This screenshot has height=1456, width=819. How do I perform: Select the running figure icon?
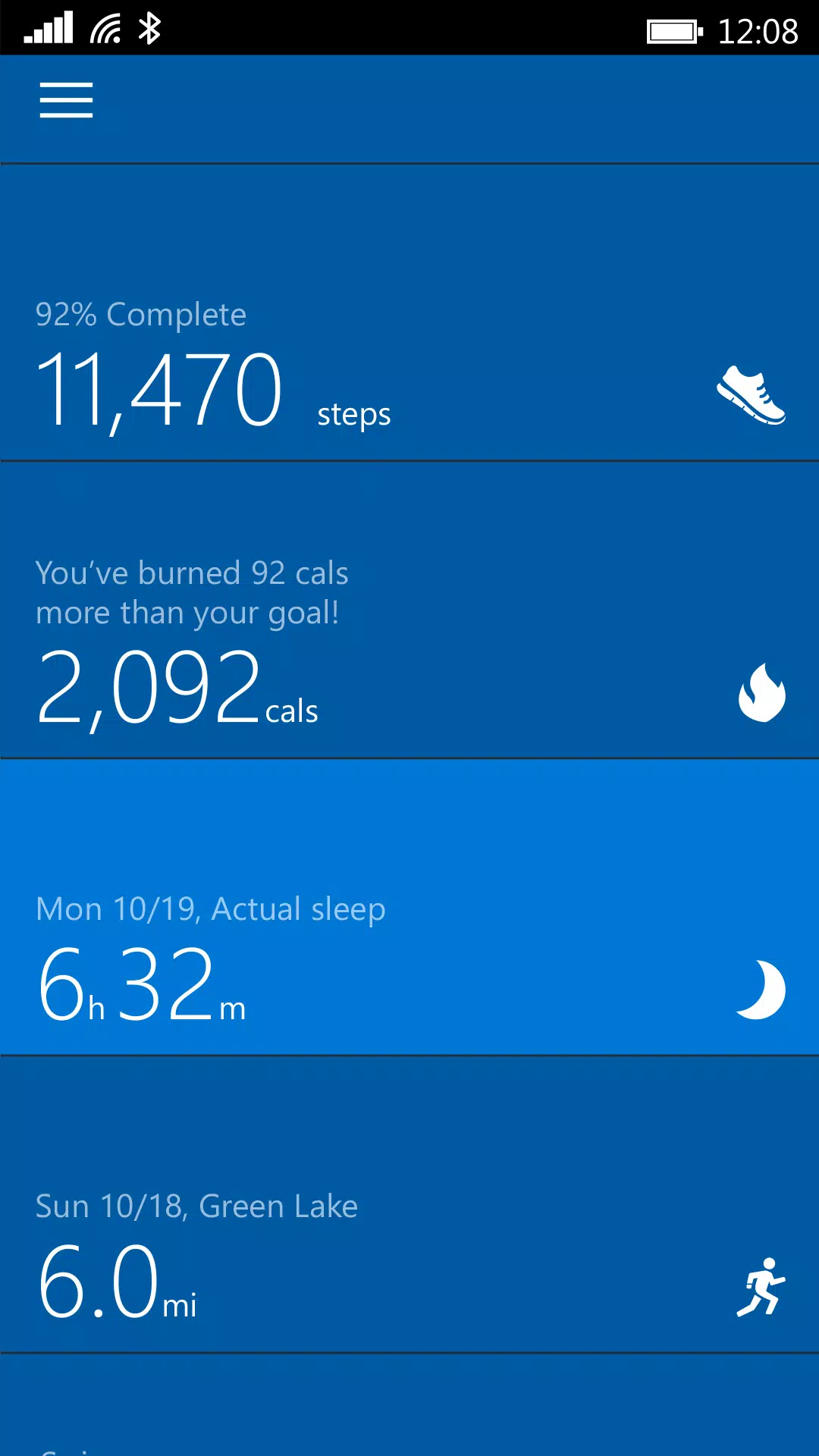(762, 1285)
